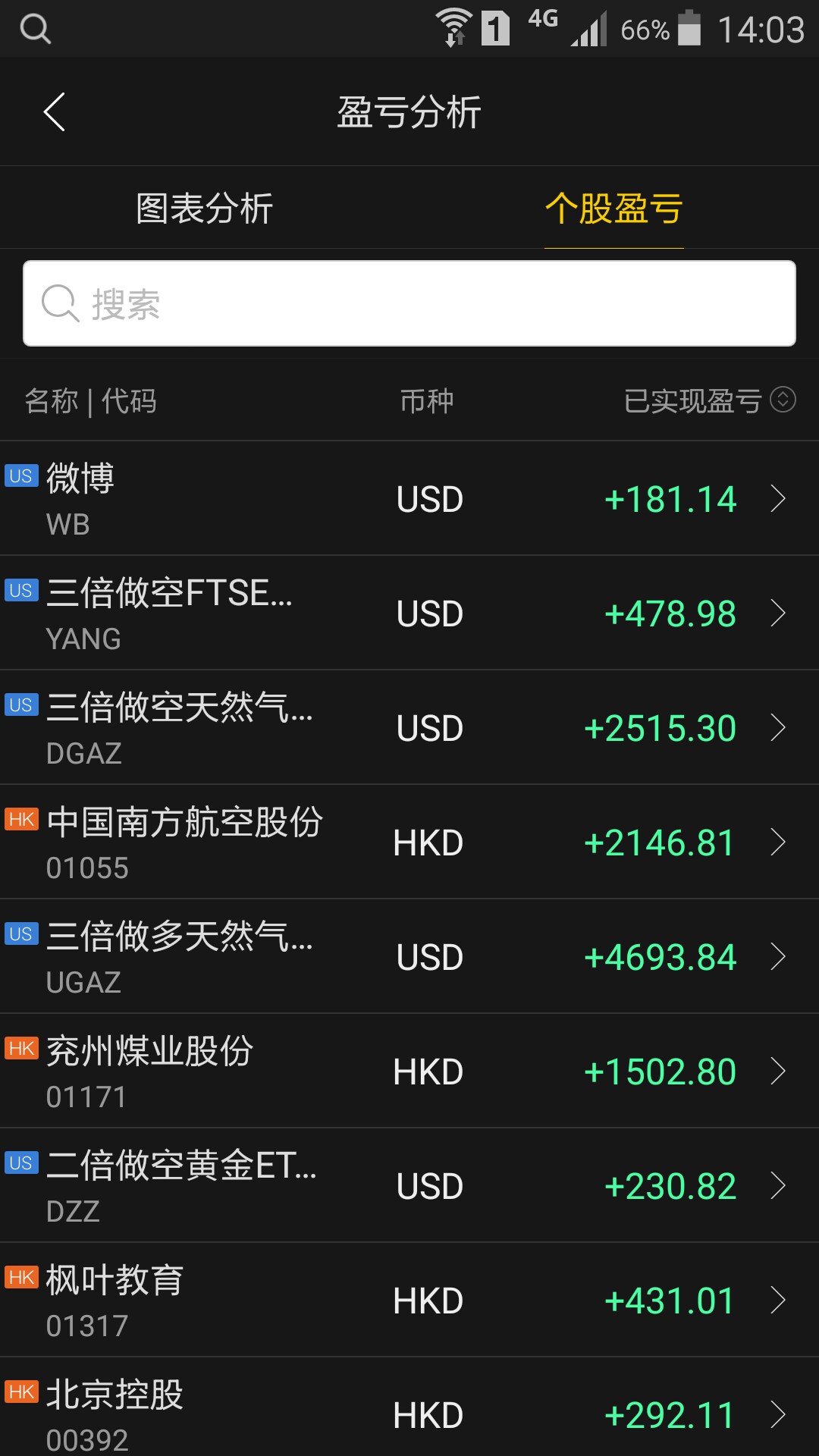Open 中国南方航空股份 01055 row
Screen dimensions: 819x1456
pyautogui.click(x=409, y=842)
